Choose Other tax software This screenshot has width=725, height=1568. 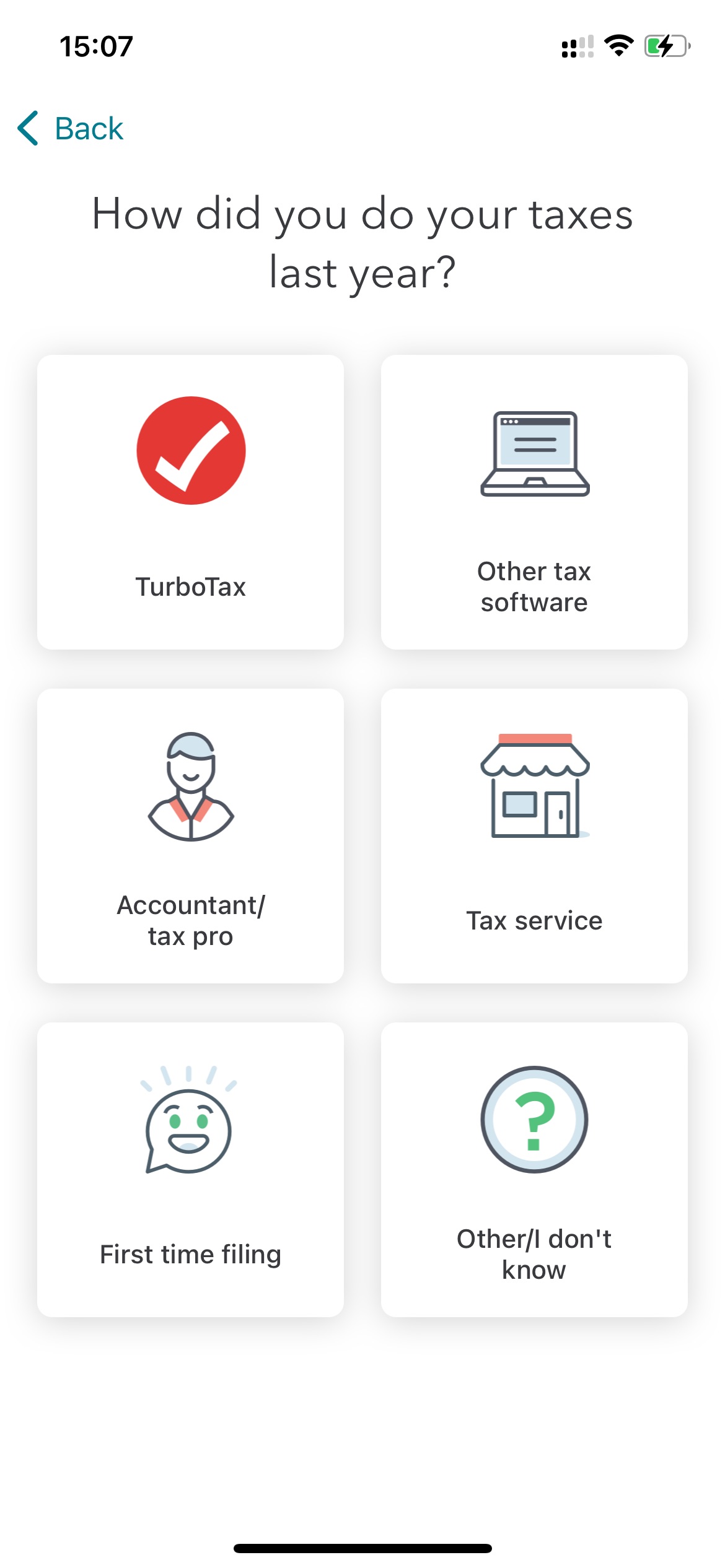(534, 502)
